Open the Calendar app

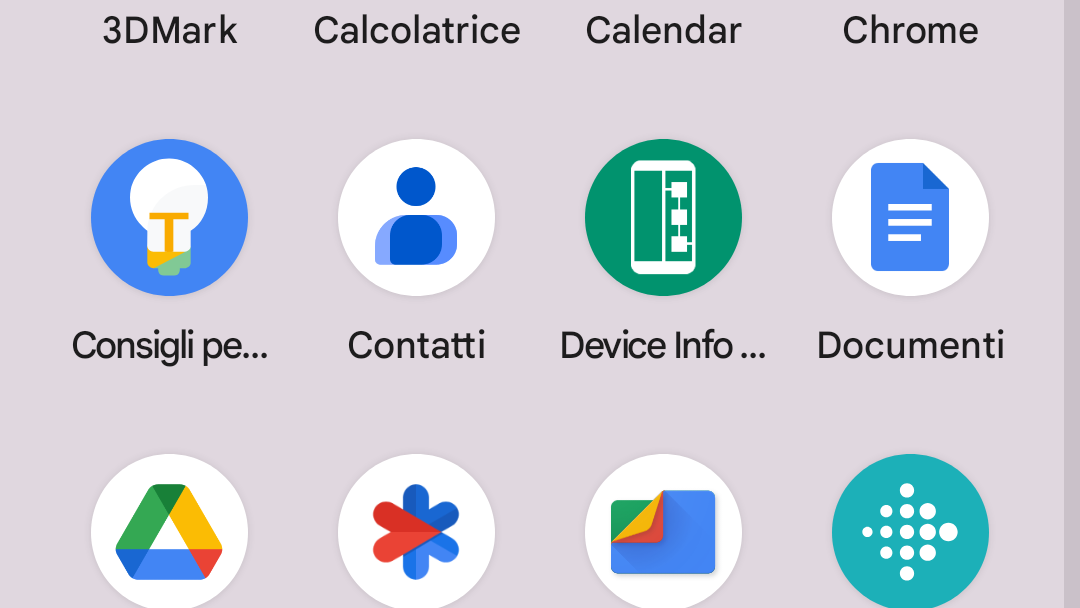[x=663, y=30]
